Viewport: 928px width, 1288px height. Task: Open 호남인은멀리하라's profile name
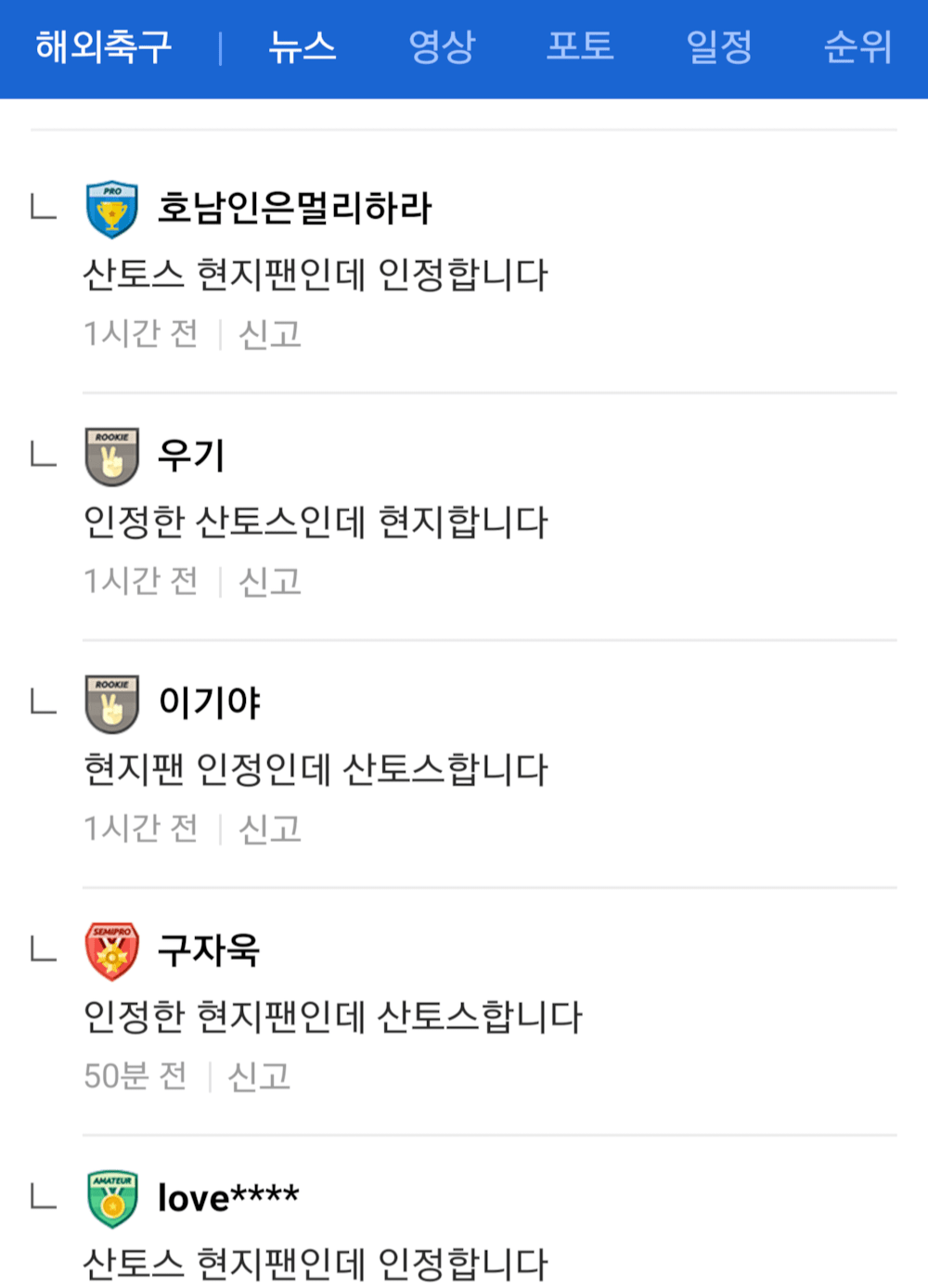294,208
